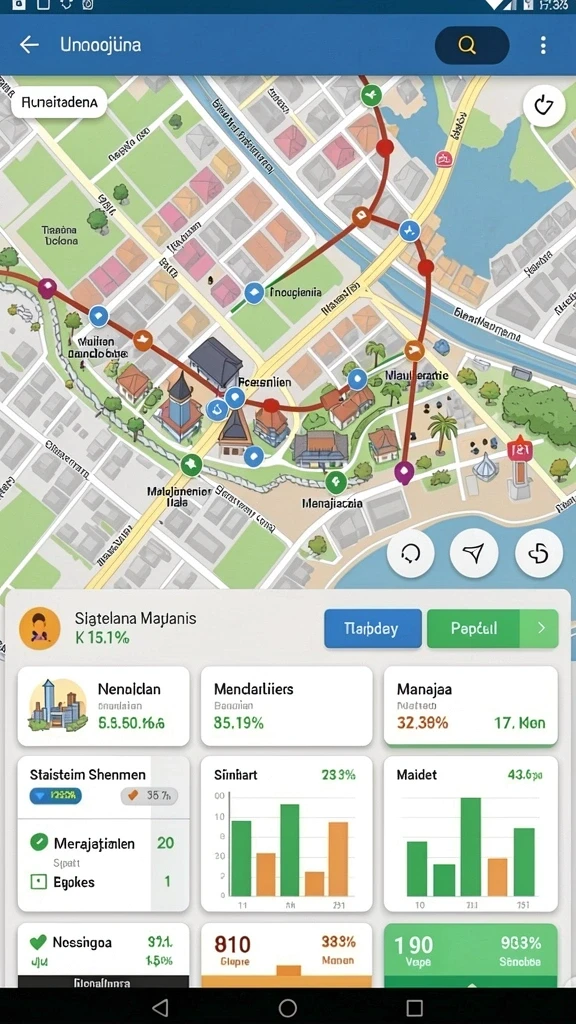Tap the navigation arrow map button
Image resolution: width=576 pixels, height=1024 pixels.
474,554
